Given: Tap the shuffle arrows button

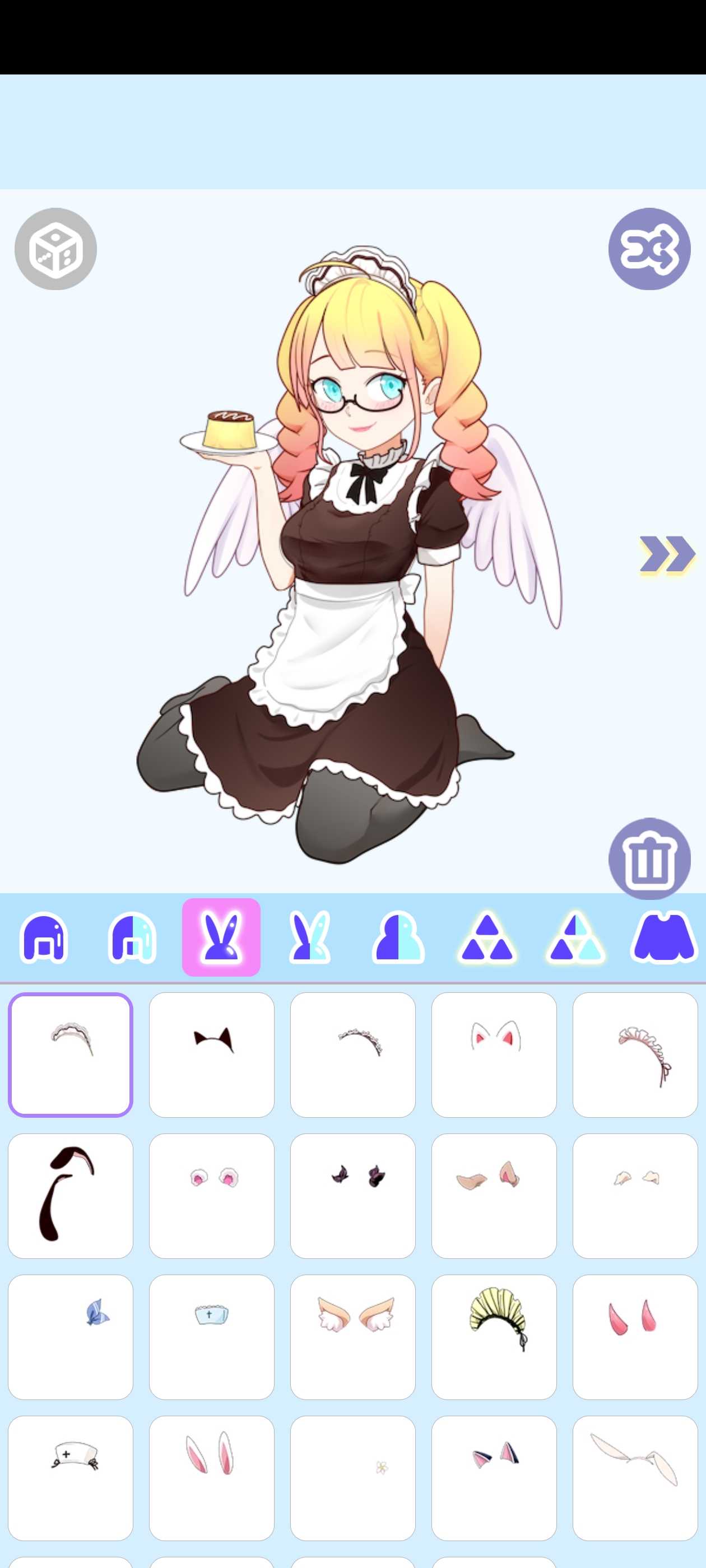Looking at the screenshot, I should 649,248.
